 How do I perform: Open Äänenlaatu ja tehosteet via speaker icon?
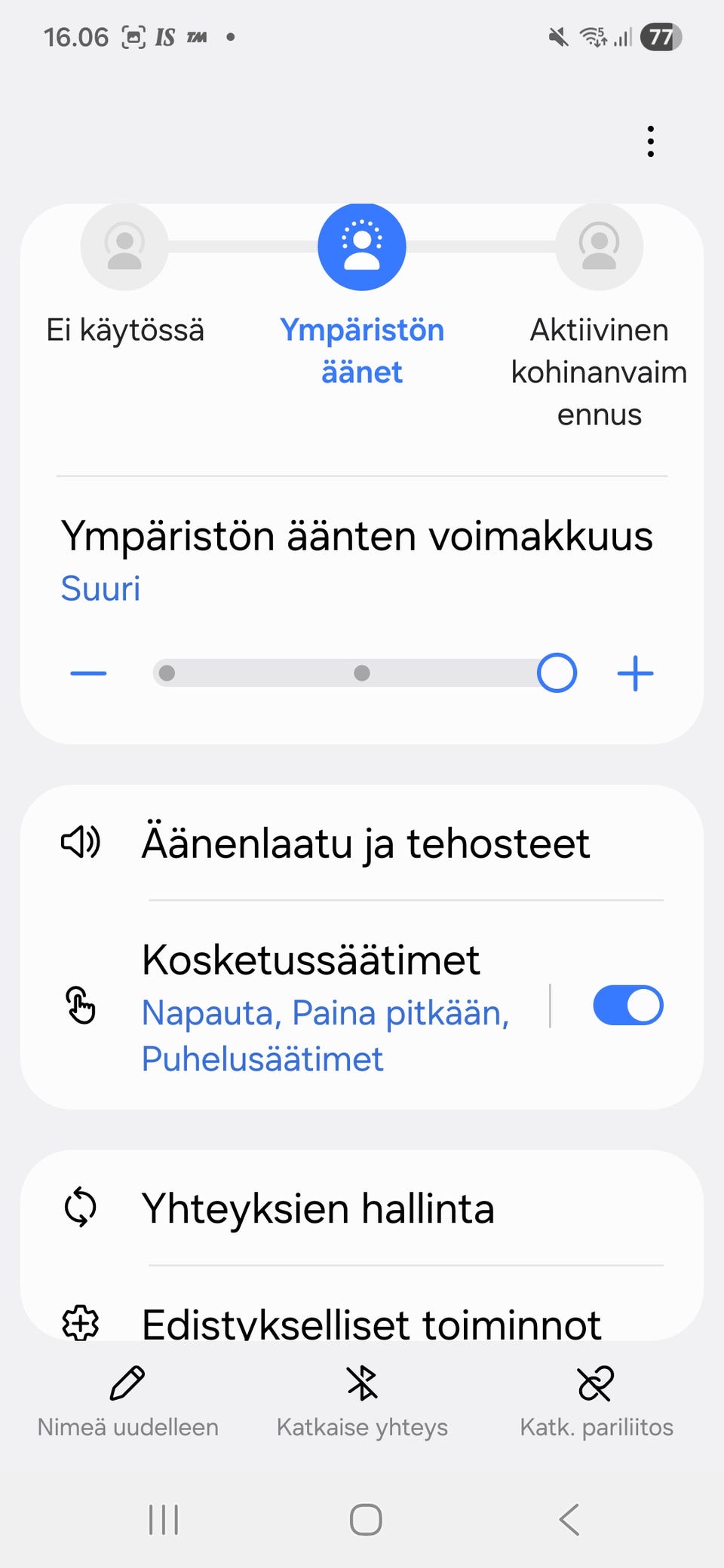tap(81, 843)
